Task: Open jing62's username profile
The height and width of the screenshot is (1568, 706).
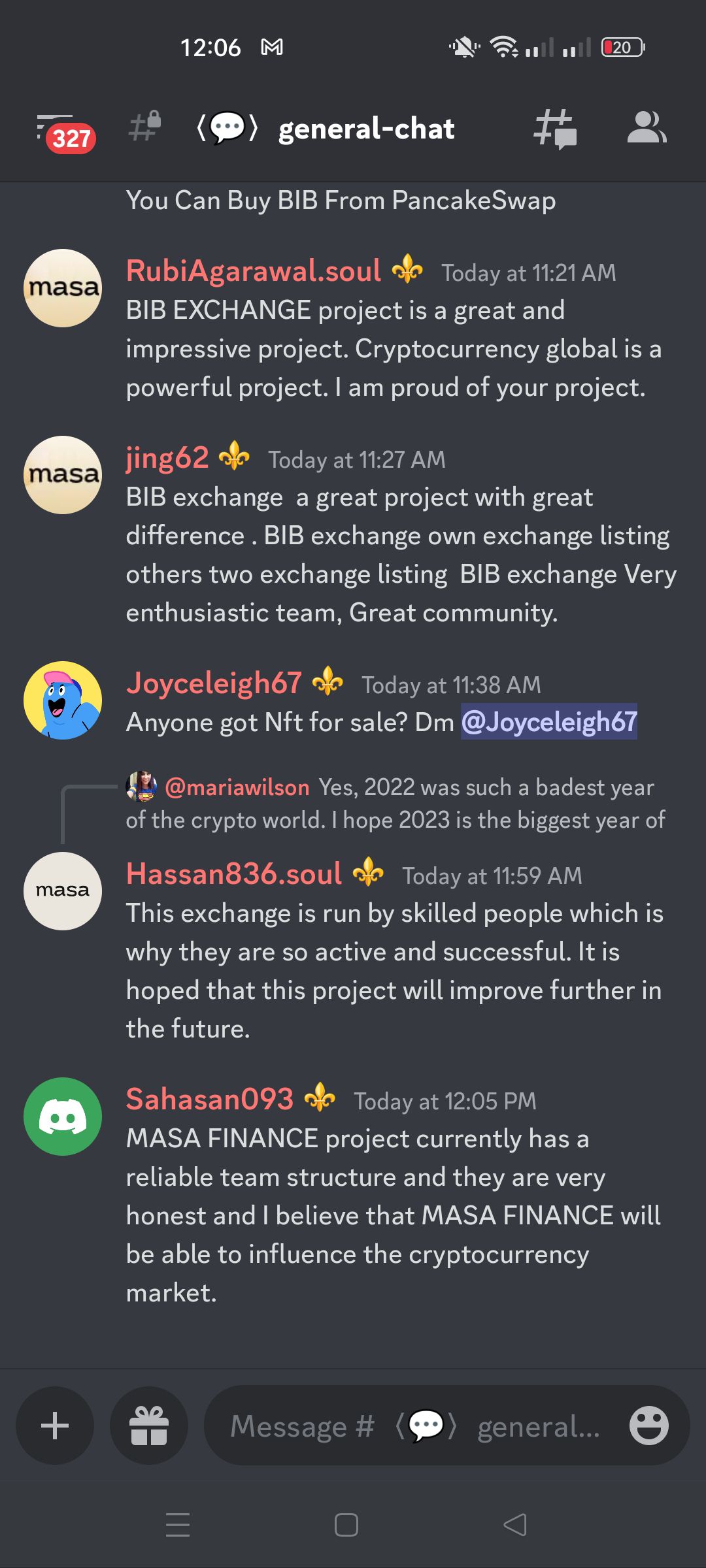Action: click(167, 458)
